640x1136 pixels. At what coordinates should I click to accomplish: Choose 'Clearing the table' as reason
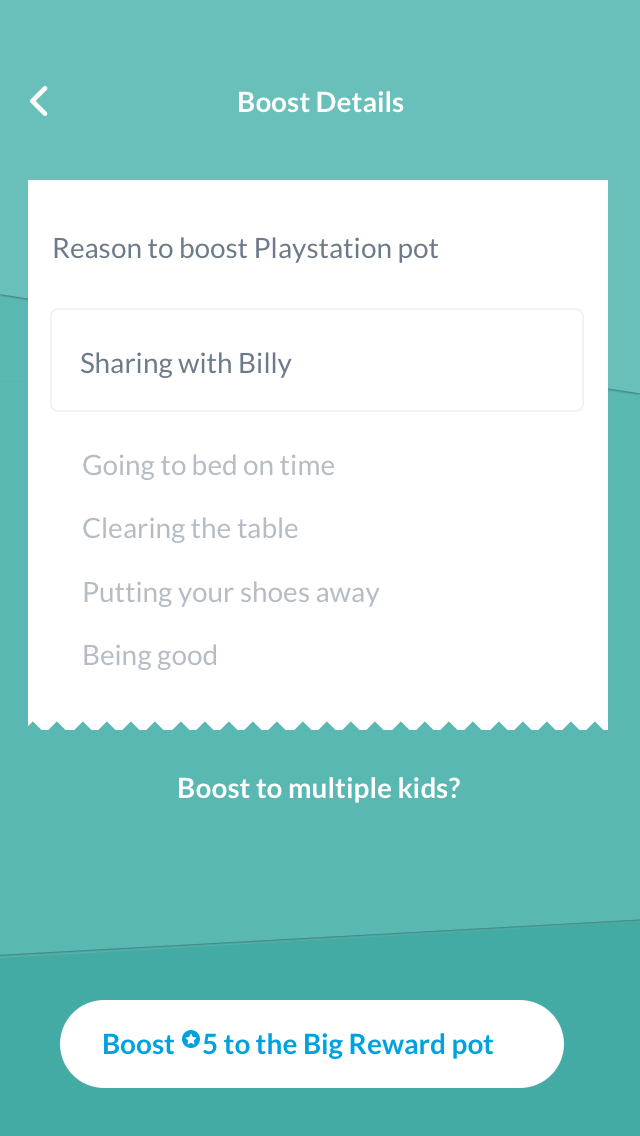[190, 528]
